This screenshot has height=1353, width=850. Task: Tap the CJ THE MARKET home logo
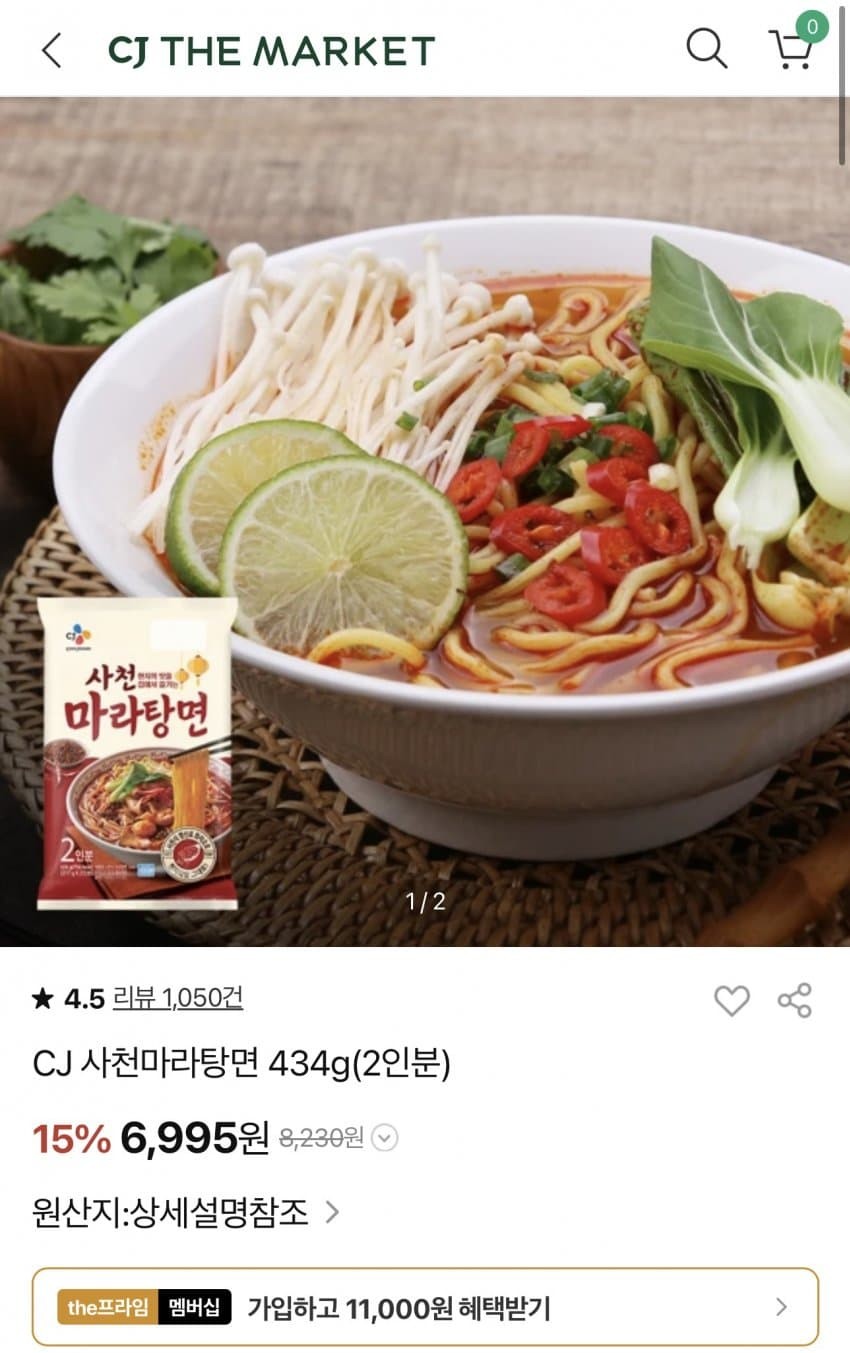click(x=271, y=50)
